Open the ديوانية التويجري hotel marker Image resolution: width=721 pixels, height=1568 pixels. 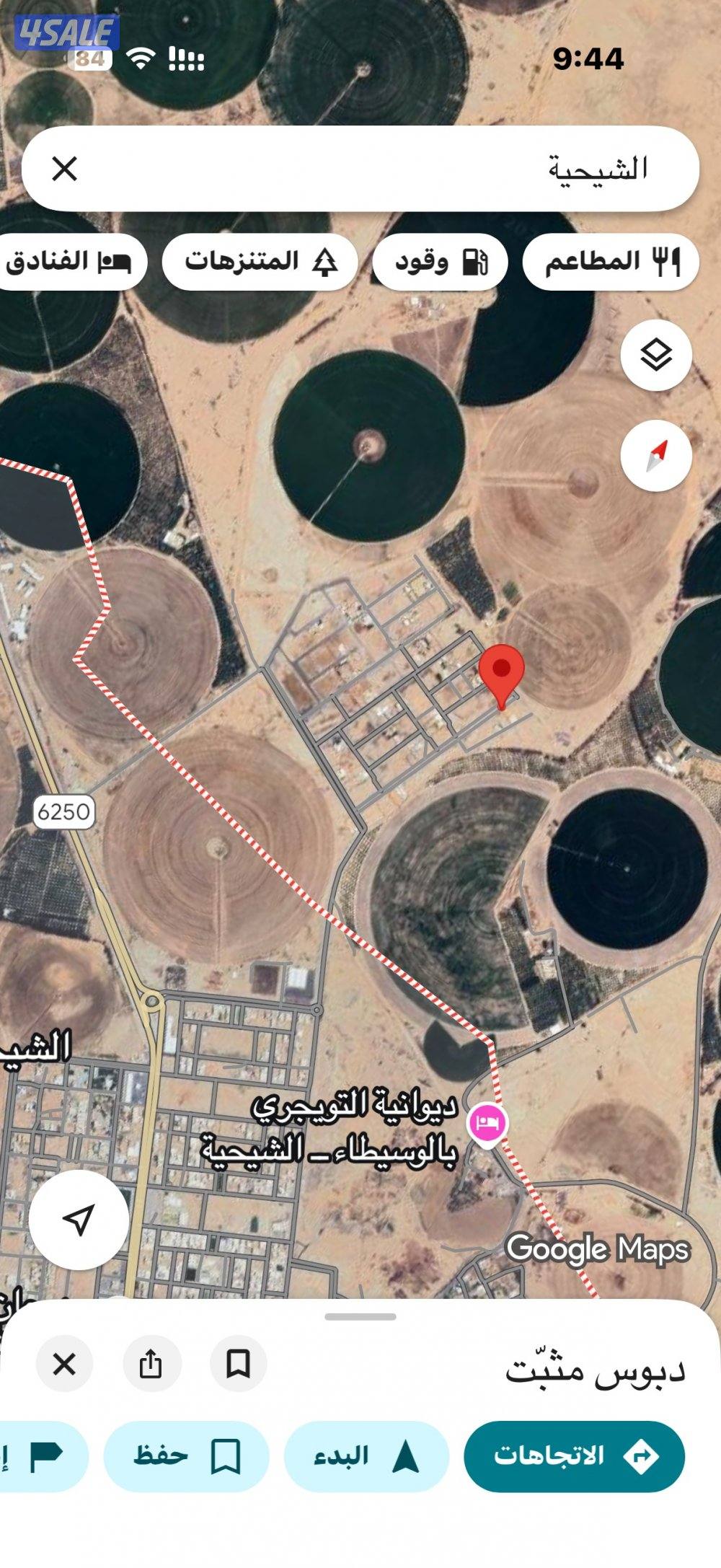click(x=488, y=1123)
